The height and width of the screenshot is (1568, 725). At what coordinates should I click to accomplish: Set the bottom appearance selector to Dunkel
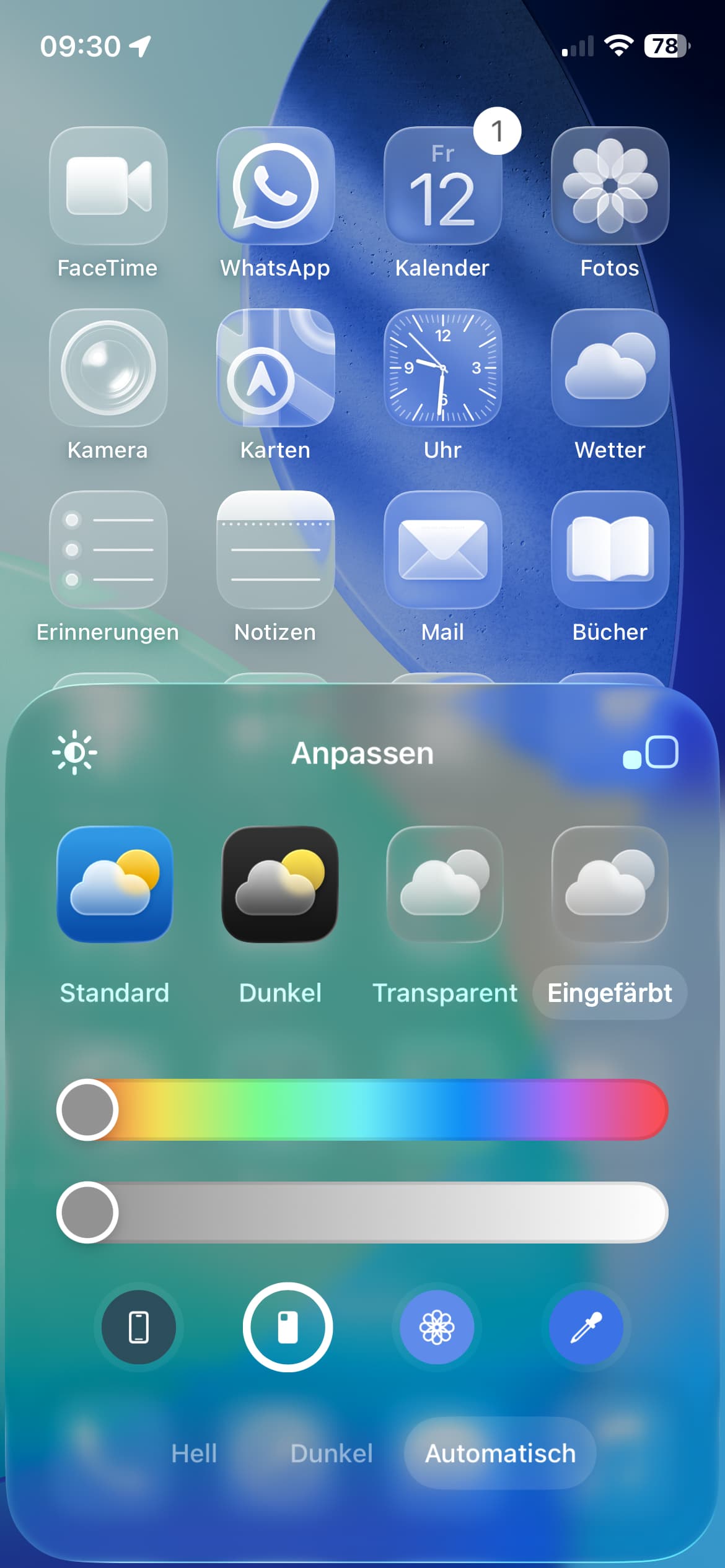pyautogui.click(x=332, y=1453)
